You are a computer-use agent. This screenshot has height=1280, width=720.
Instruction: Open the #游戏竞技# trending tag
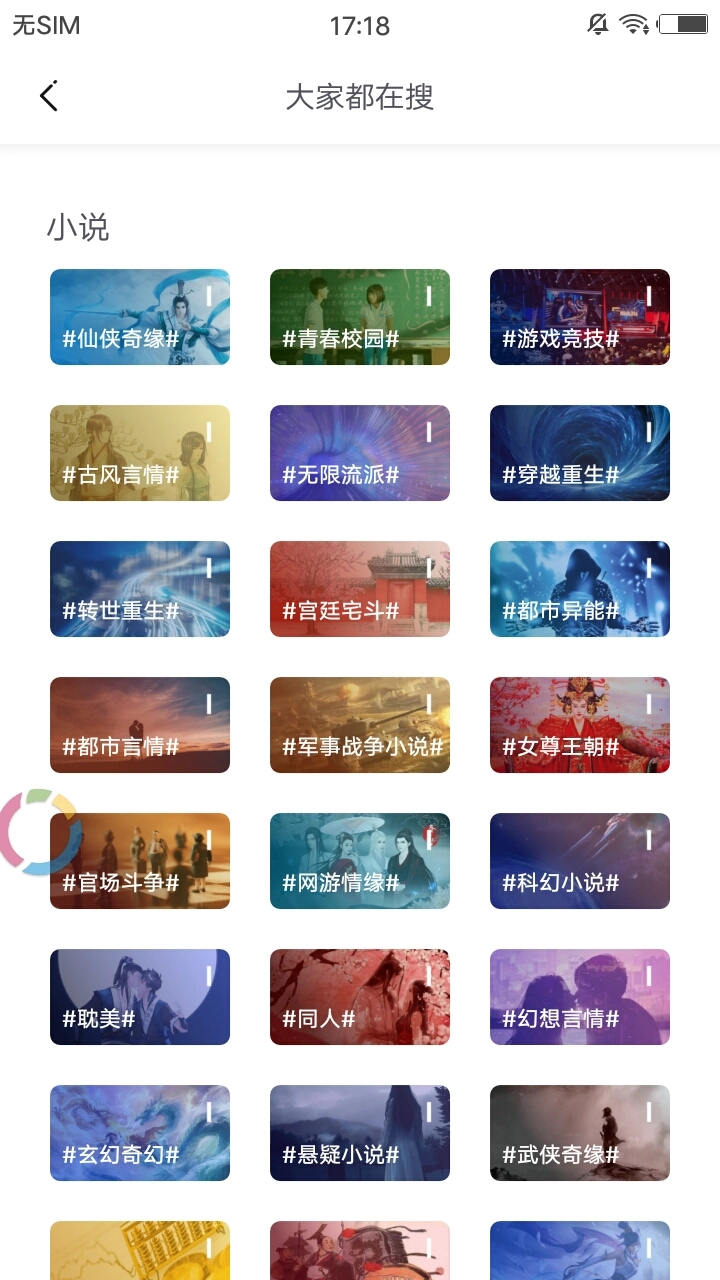pyautogui.click(x=579, y=316)
